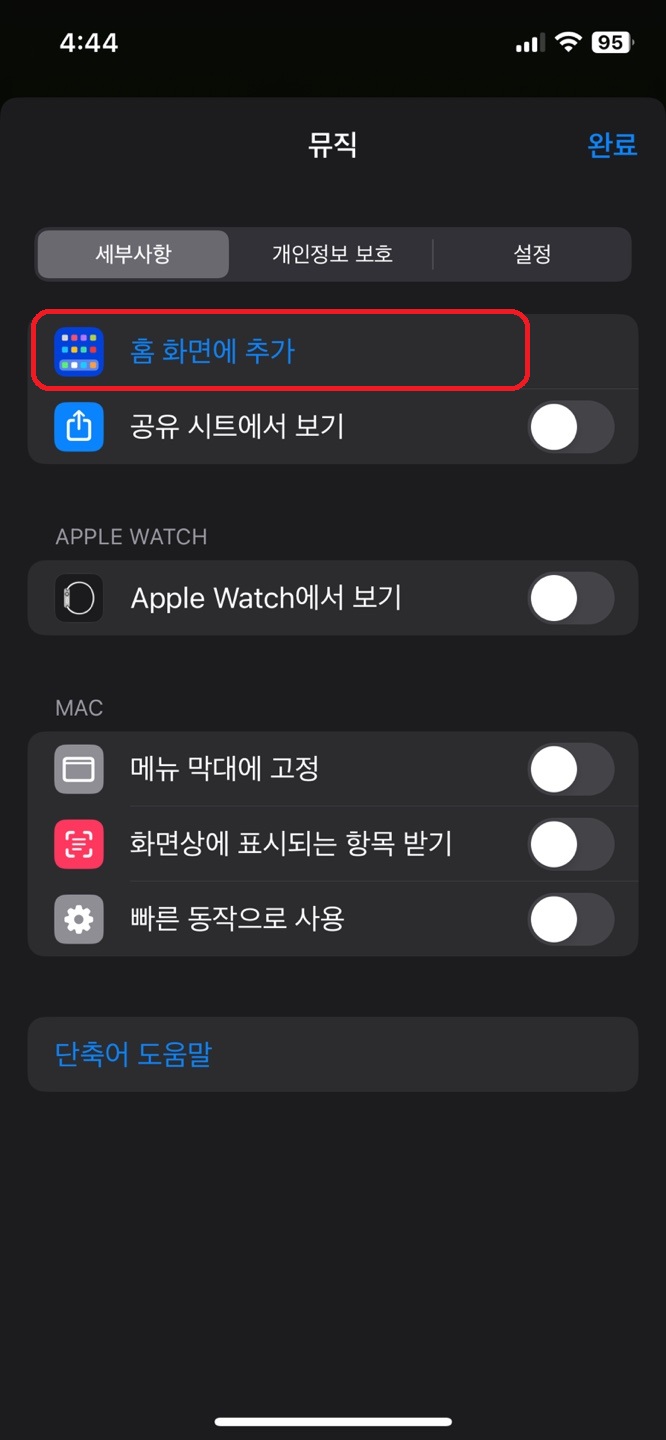Enable Apple Watch에서 보기
This screenshot has width=666, height=1440.
click(571, 598)
